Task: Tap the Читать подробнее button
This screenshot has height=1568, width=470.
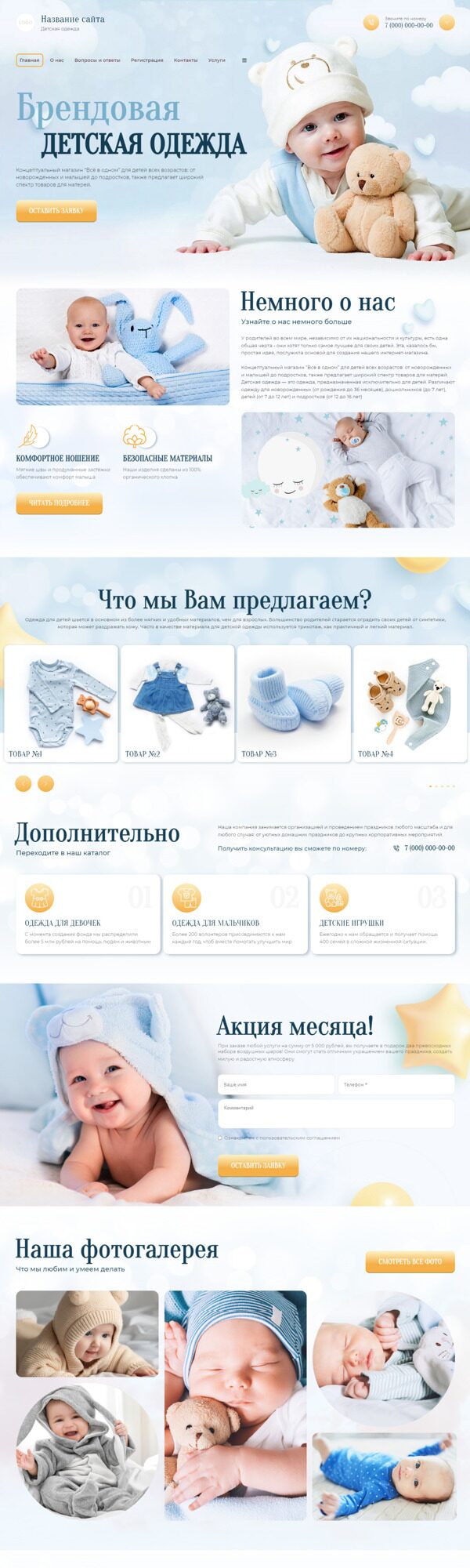Action: pos(60,503)
